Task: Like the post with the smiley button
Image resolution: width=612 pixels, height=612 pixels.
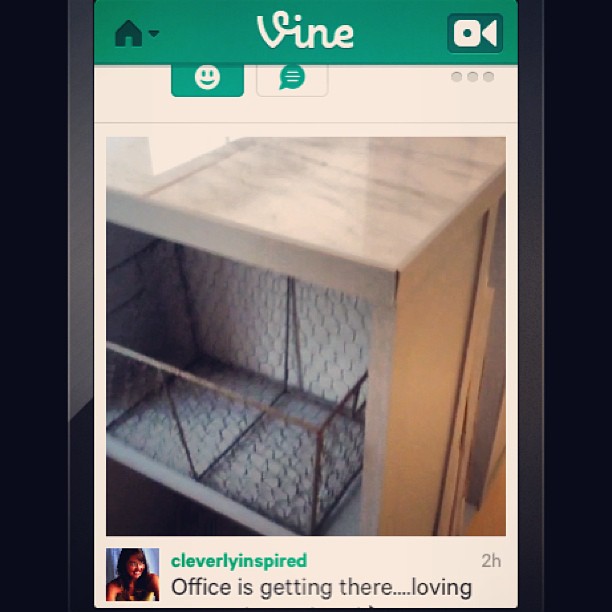Action: tap(207, 79)
